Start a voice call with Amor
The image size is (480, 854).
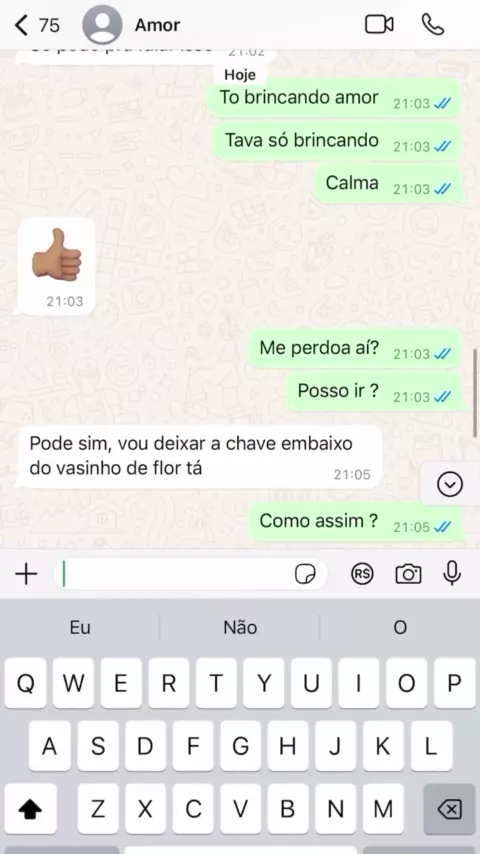tap(433, 25)
